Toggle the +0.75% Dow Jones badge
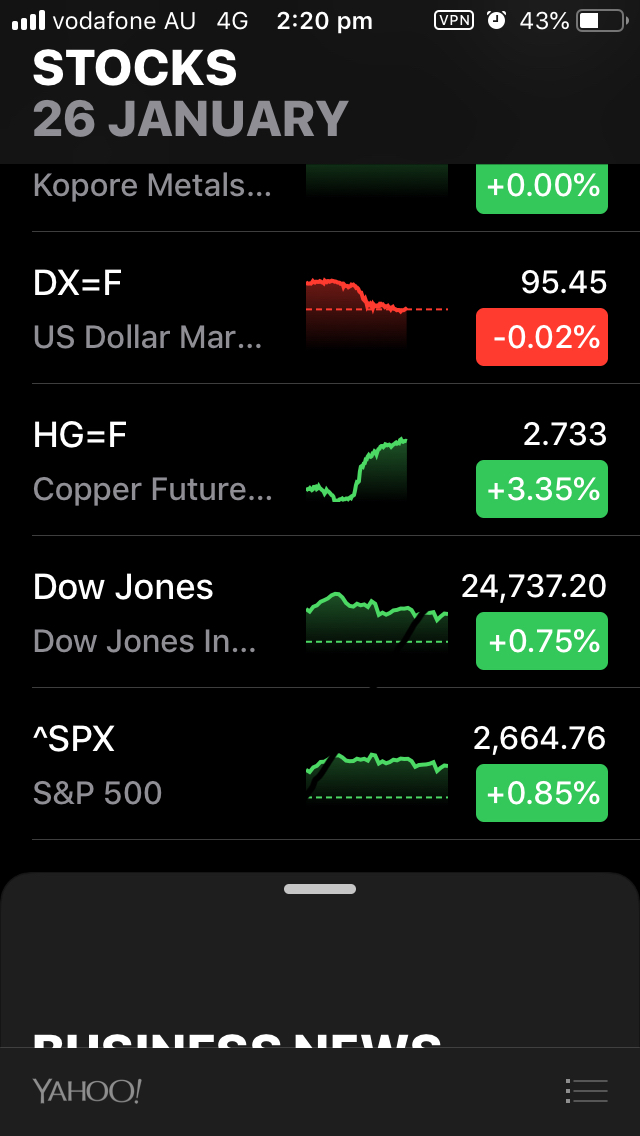The image size is (640, 1136). click(541, 641)
